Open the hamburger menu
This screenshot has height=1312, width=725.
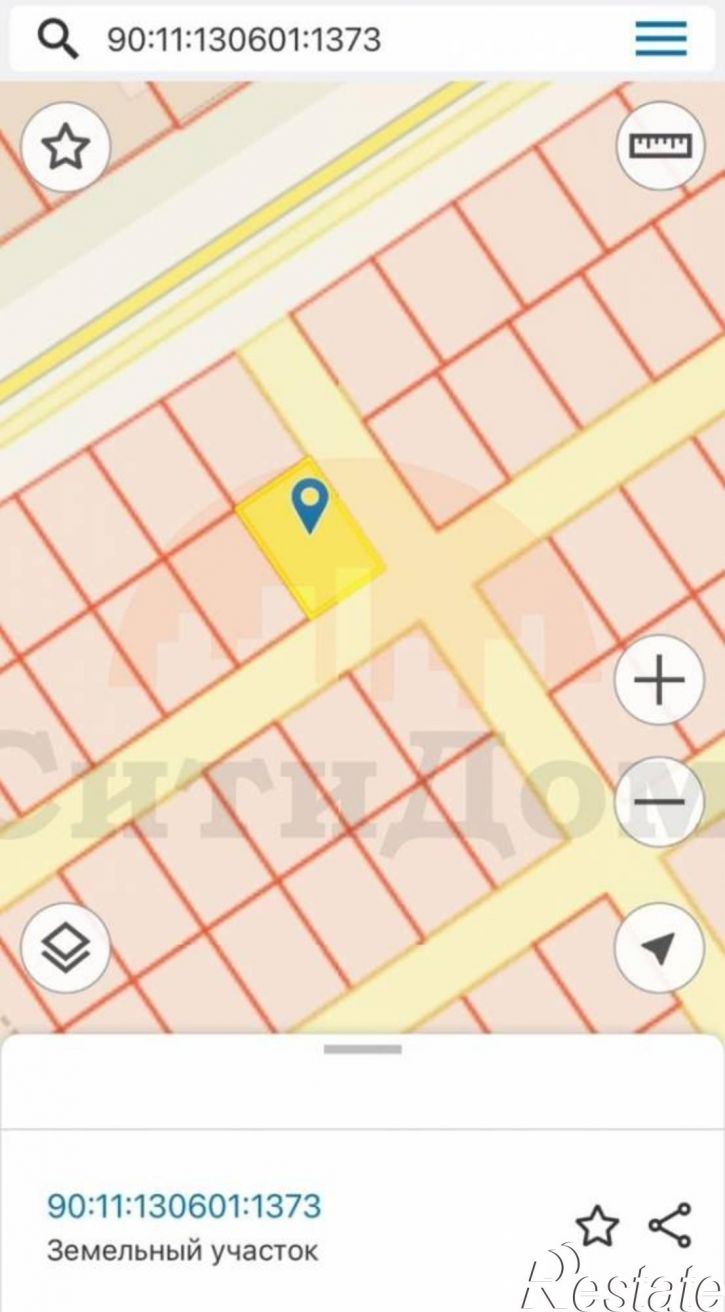(x=661, y=39)
